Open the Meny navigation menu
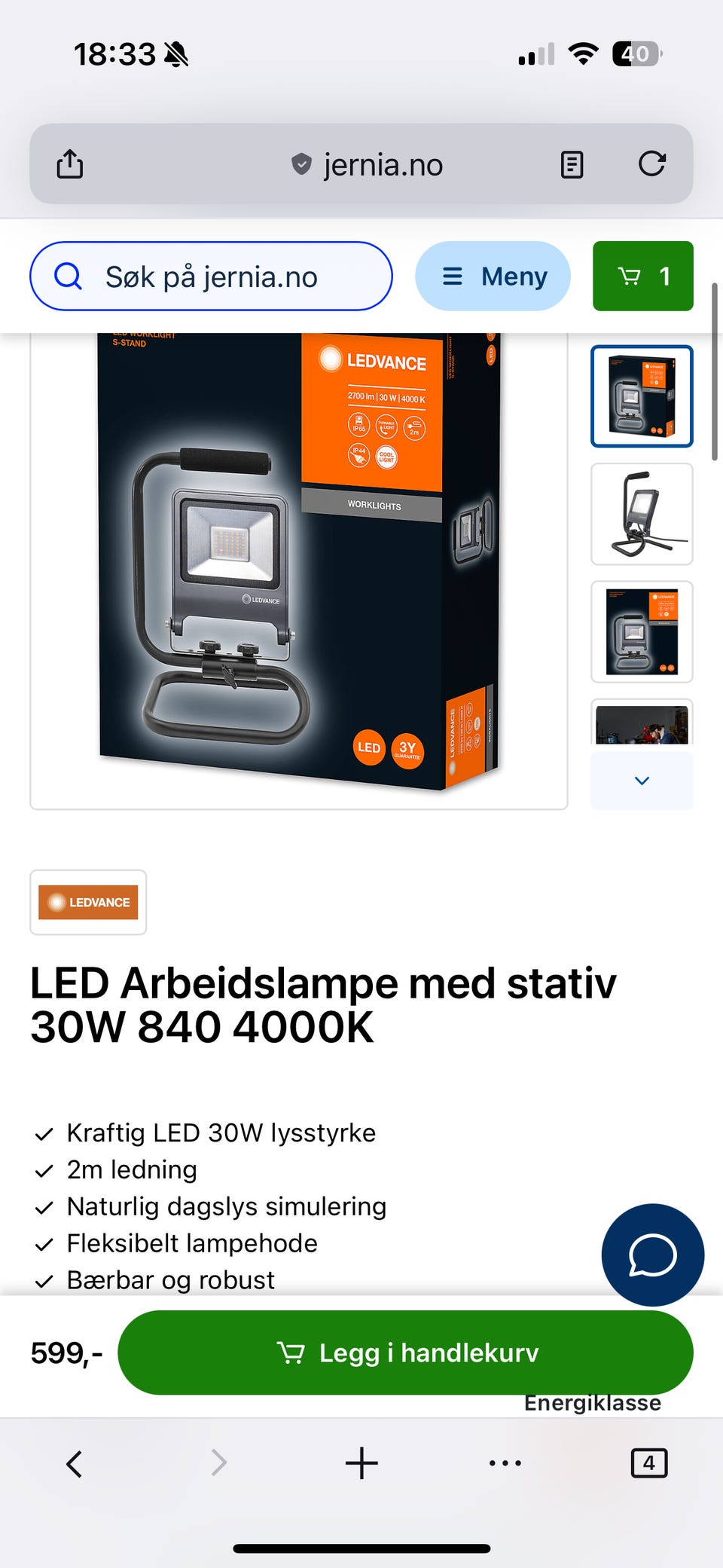723x1568 pixels. coord(493,277)
